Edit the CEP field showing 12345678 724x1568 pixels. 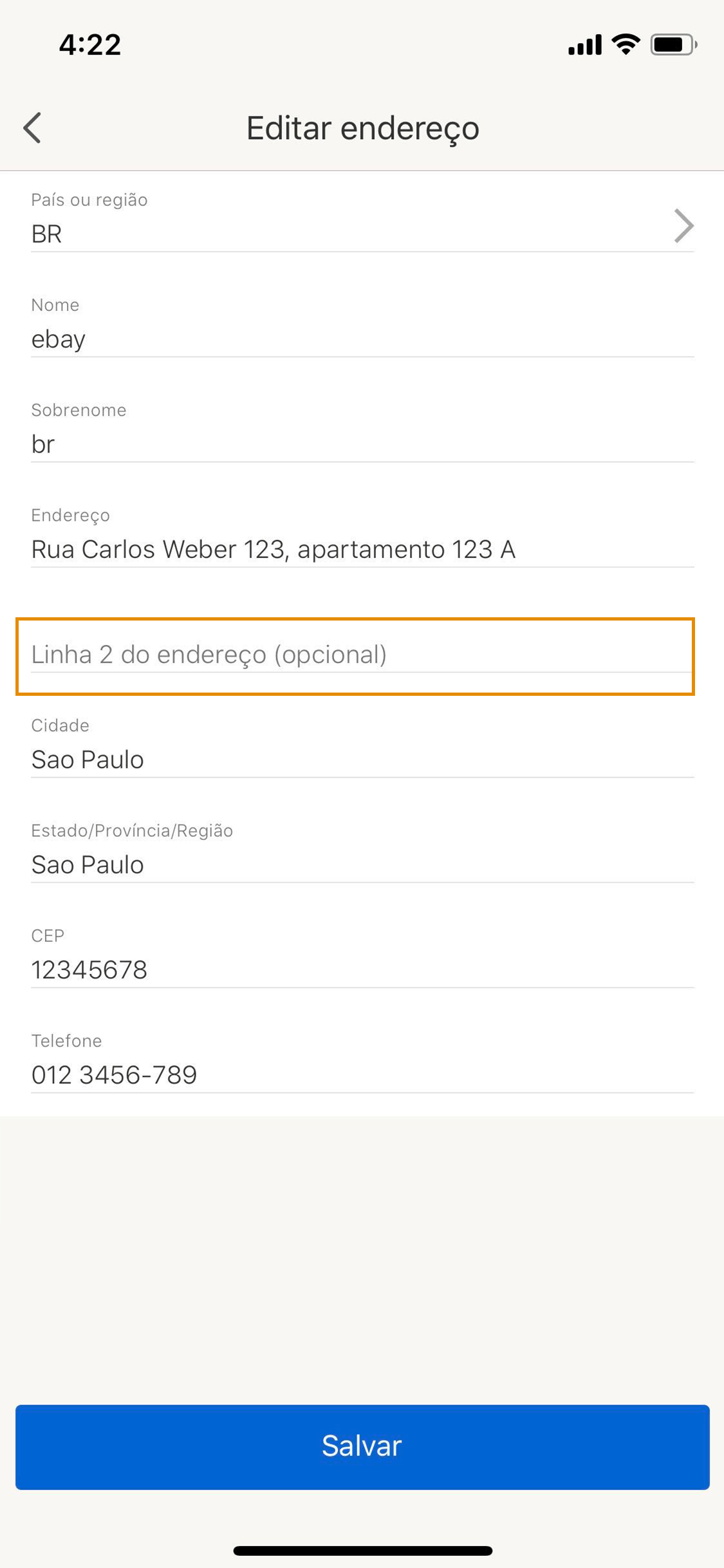coord(360,970)
